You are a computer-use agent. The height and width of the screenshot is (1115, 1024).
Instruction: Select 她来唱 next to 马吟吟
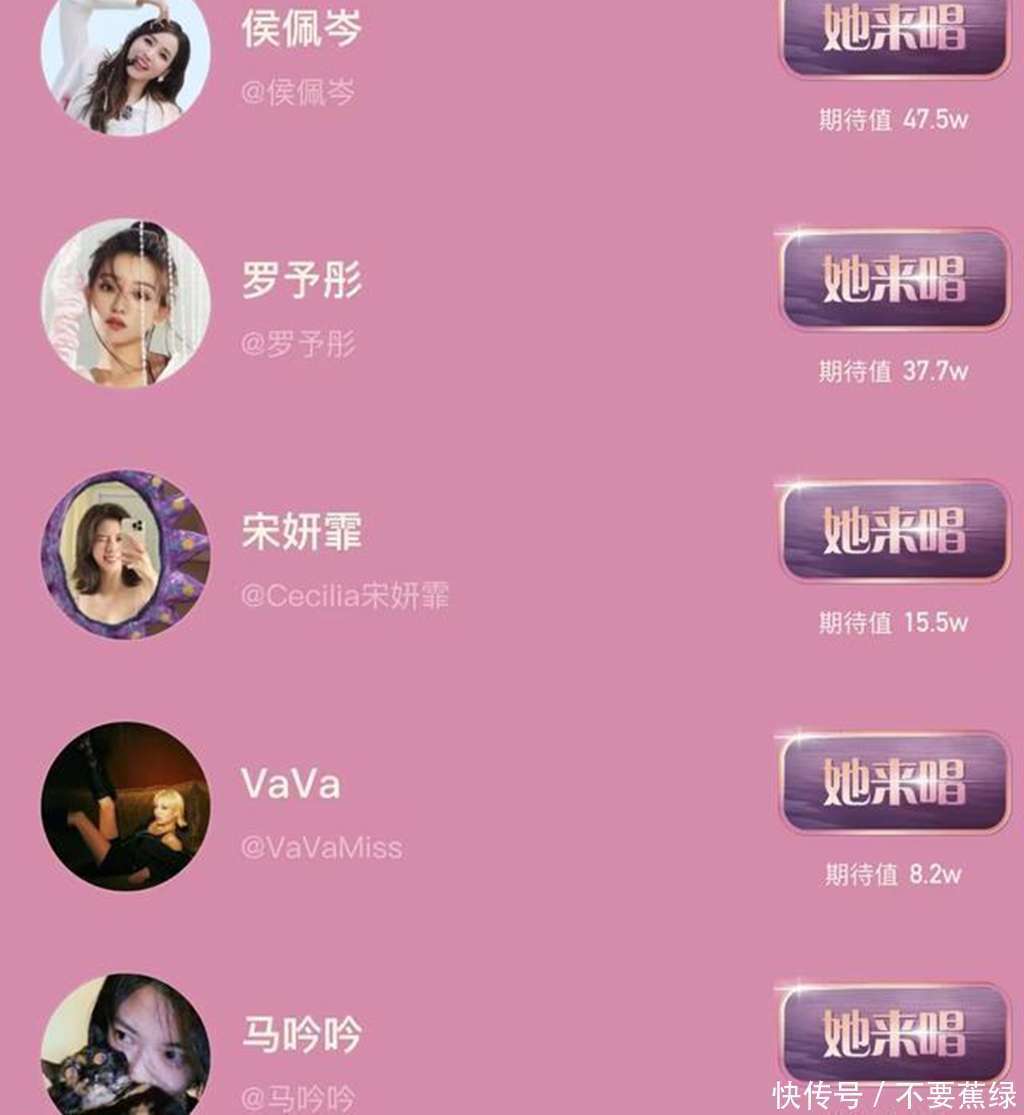click(x=894, y=1032)
